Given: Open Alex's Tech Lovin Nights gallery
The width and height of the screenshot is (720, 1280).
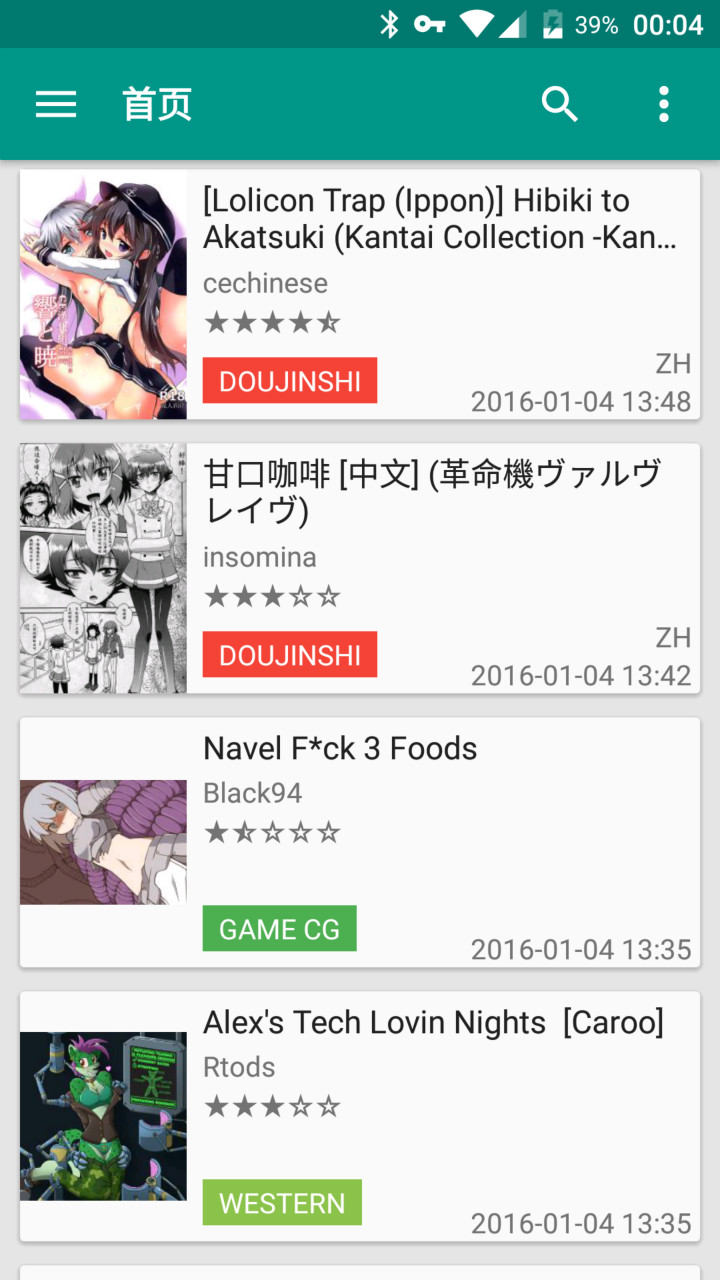Looking at the screenshot, I should click(360, 1116).
